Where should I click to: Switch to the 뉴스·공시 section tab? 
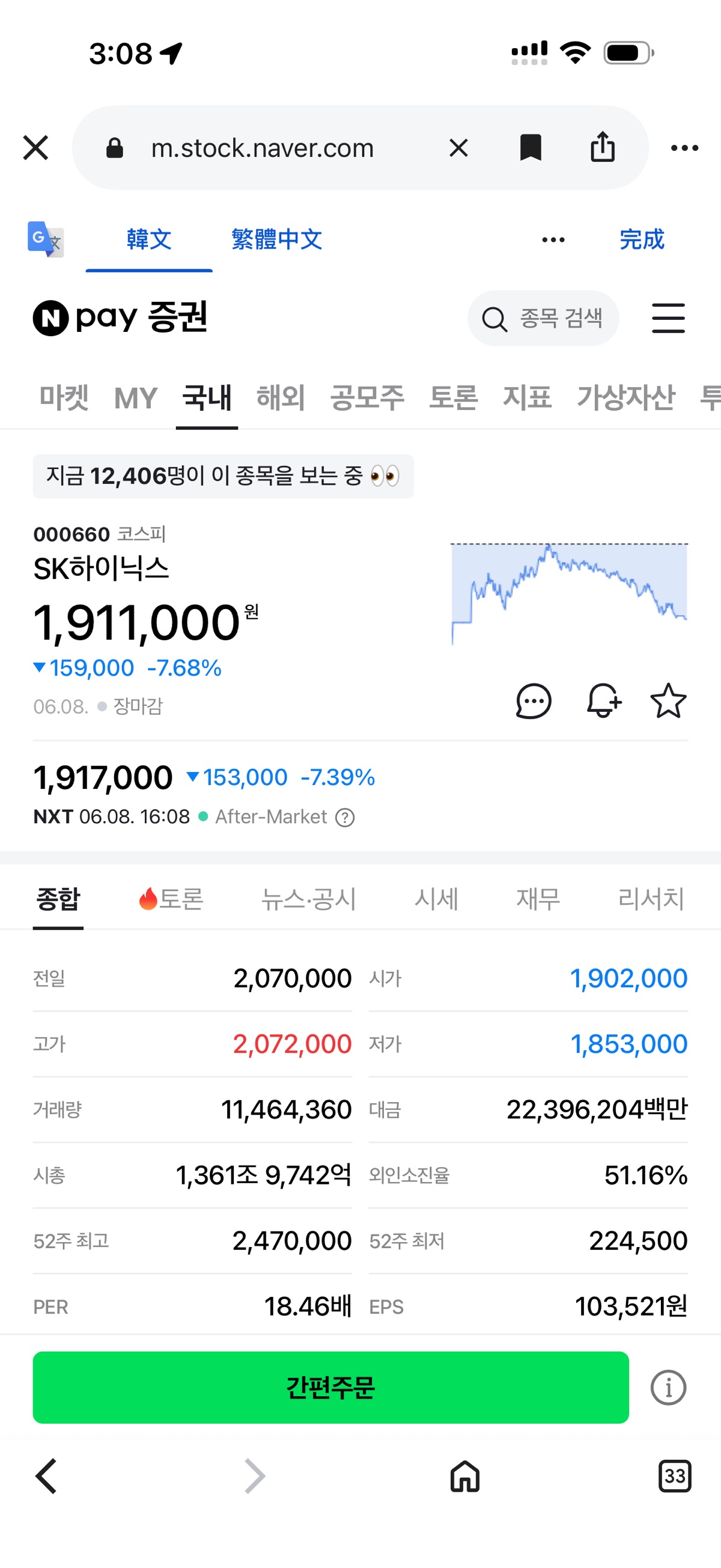(x=308, y=899)
